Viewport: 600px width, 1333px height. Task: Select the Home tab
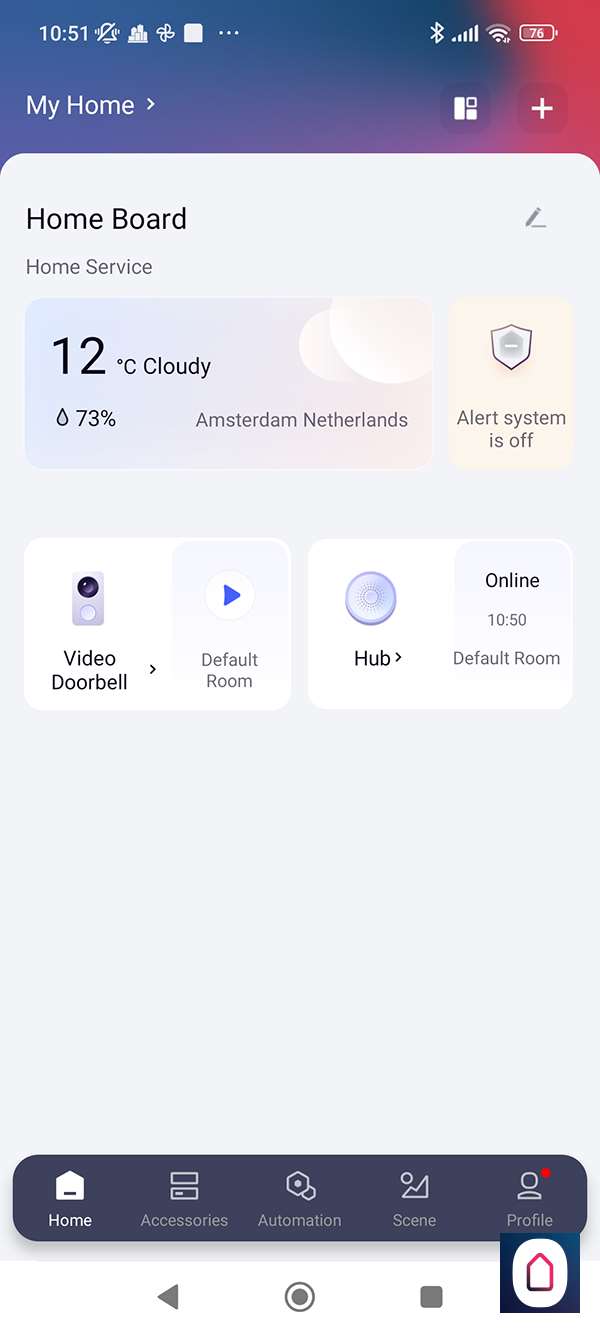[x=70, y=1199]
